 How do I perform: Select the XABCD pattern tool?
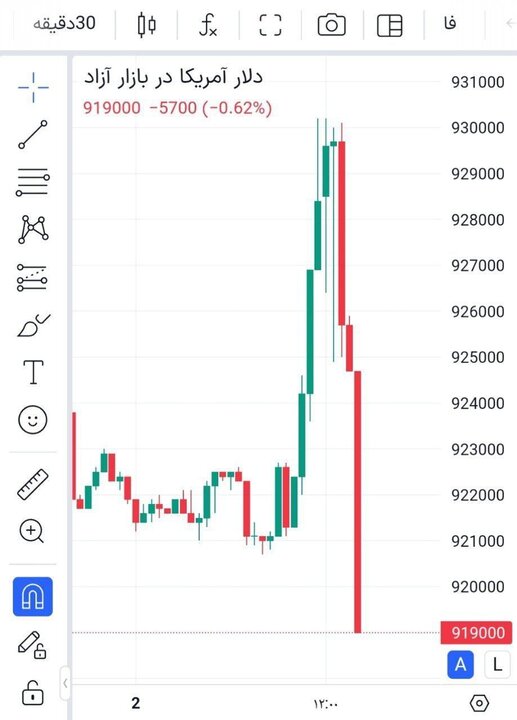(33, 229)
